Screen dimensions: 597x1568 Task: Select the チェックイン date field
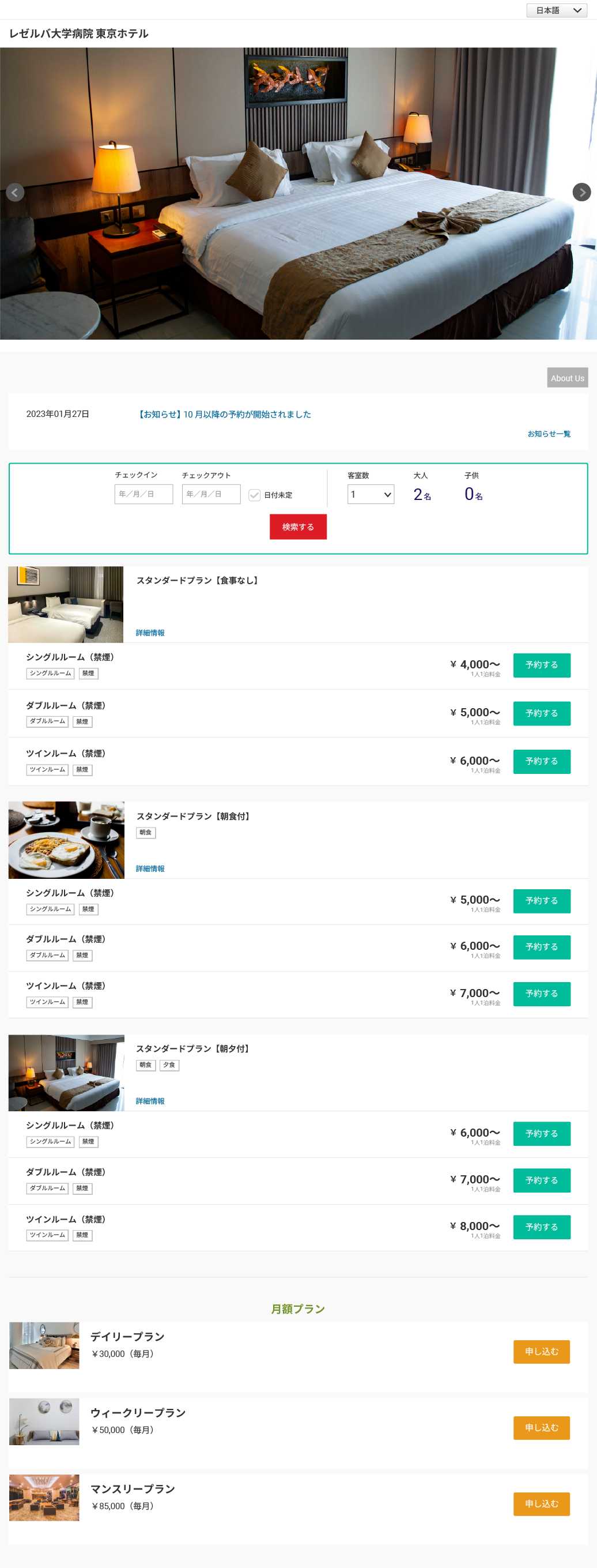click(143, 494)
